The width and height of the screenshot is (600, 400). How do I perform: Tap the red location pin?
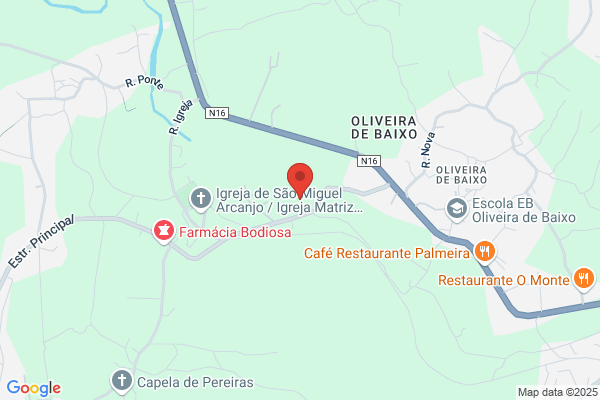tap(300, 180)
